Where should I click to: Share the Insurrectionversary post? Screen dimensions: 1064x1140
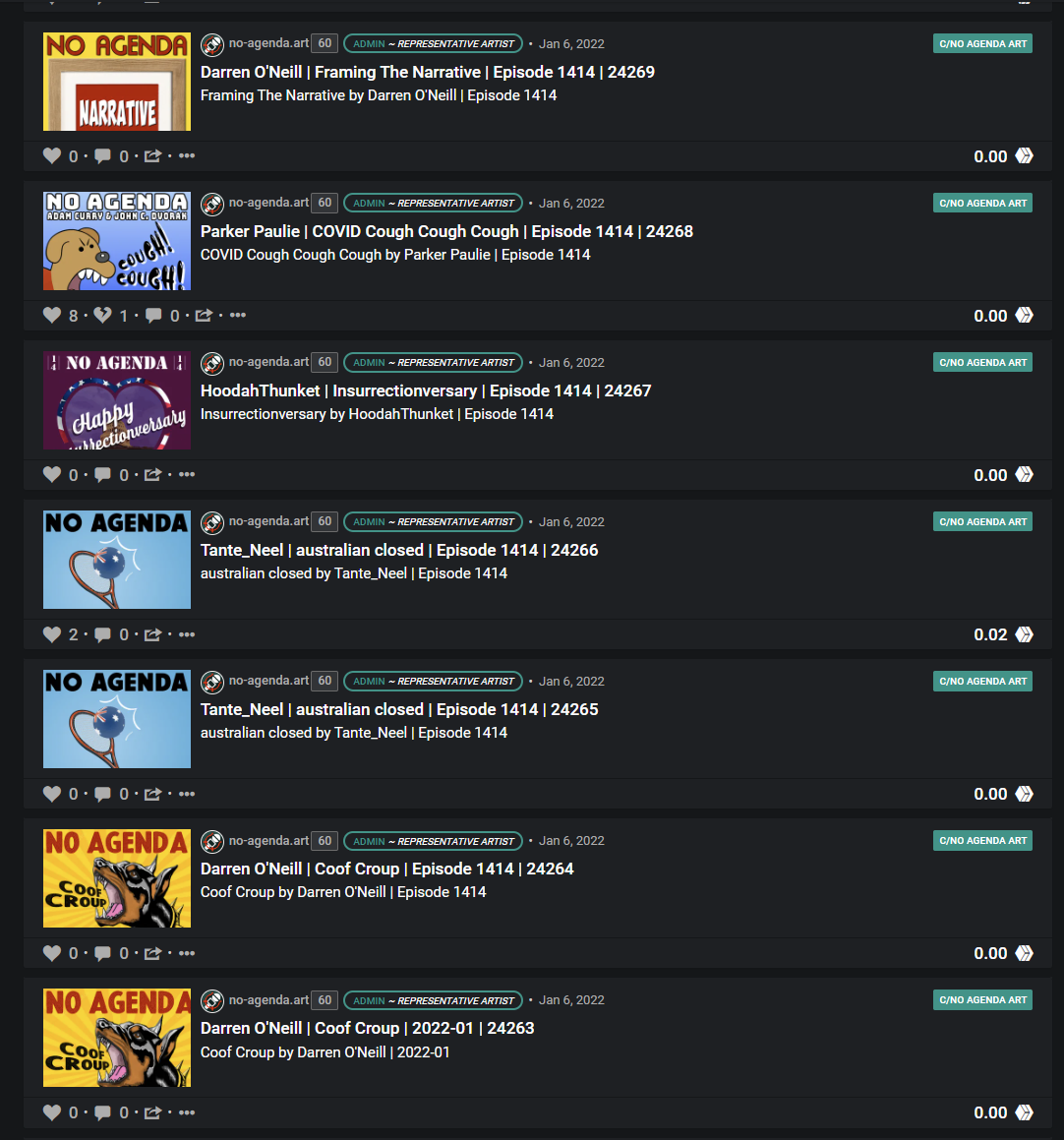(x=152, y=475)
